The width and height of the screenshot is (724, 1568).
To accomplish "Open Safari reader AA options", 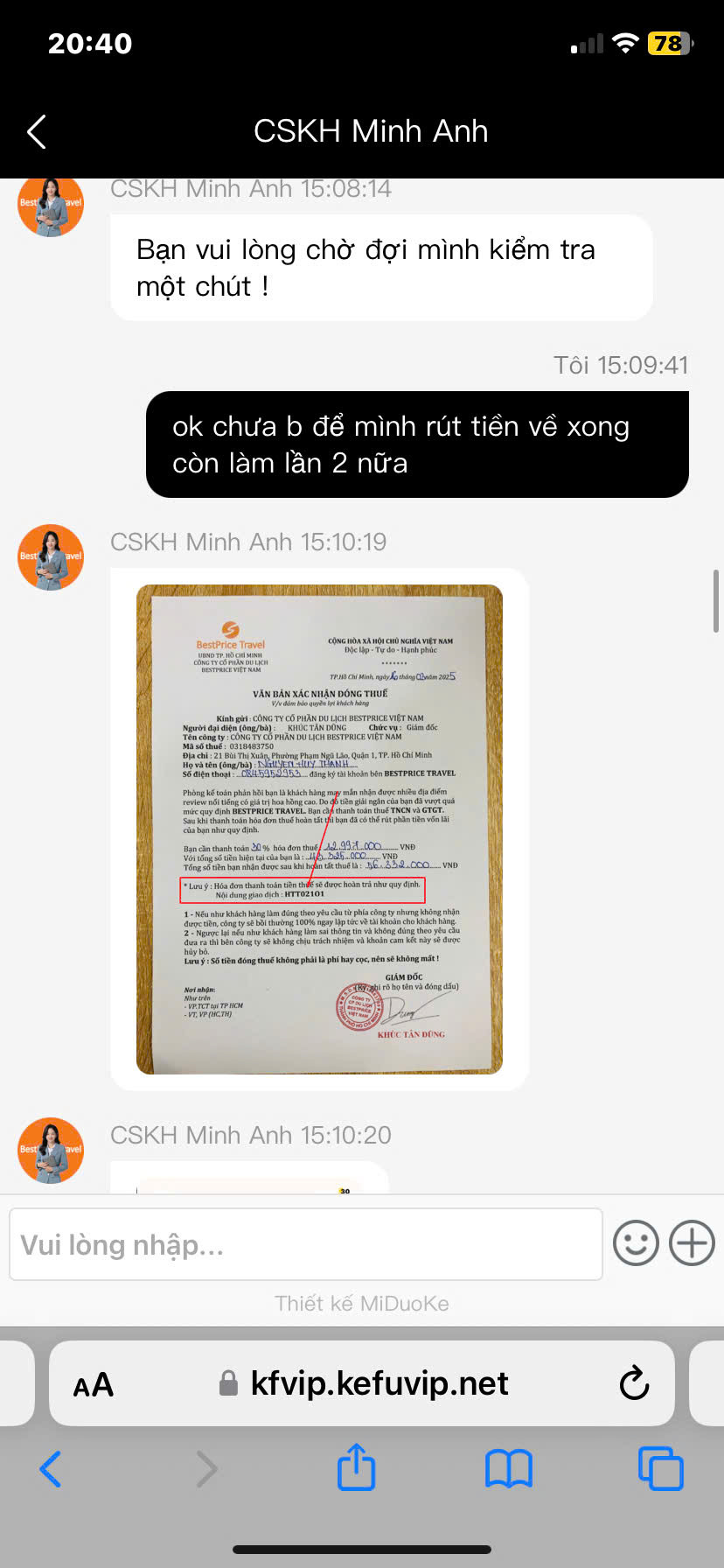I will tap(94, 1384).
